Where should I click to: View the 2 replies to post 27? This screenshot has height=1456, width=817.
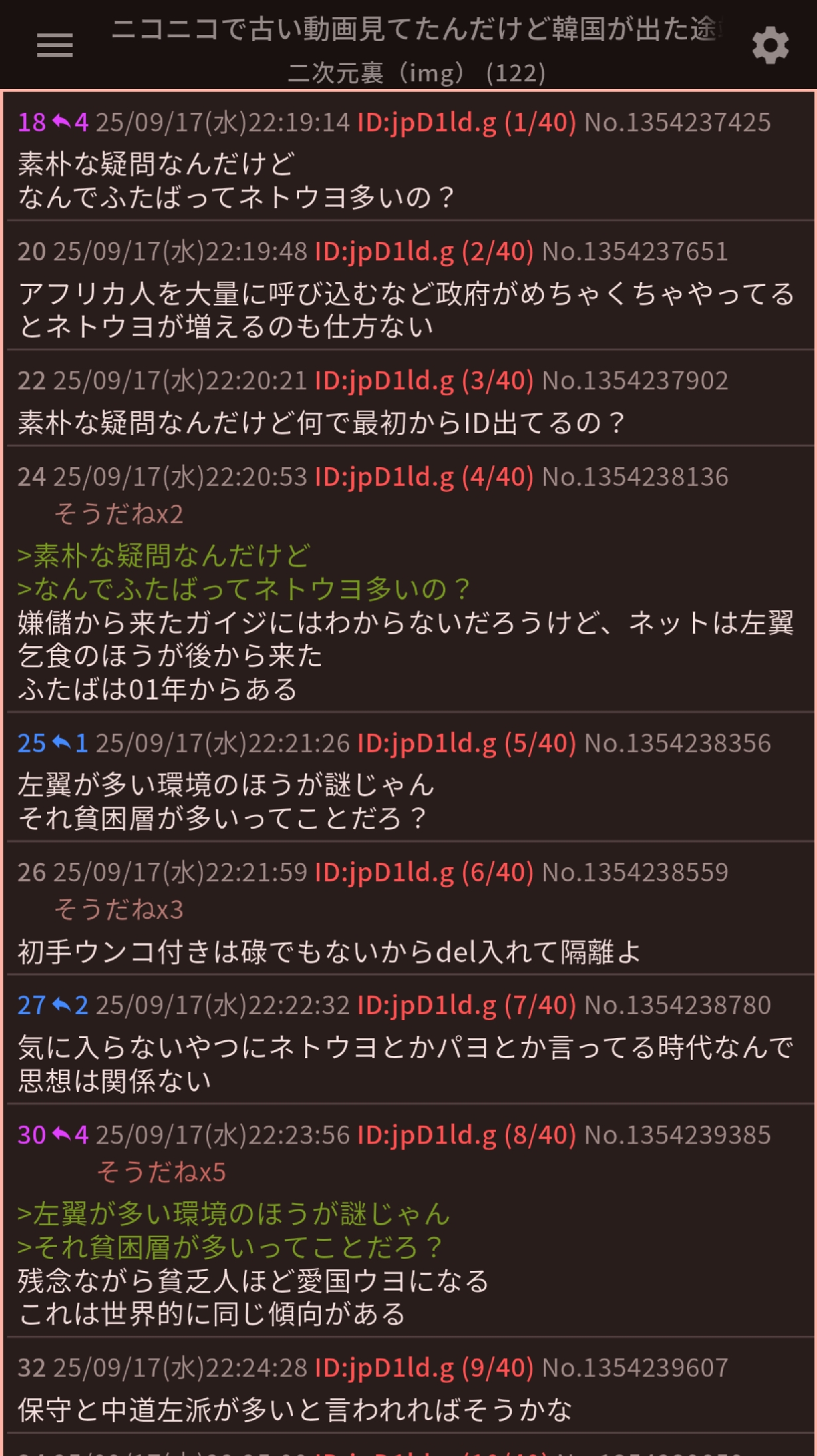(x=71, y=1006)
